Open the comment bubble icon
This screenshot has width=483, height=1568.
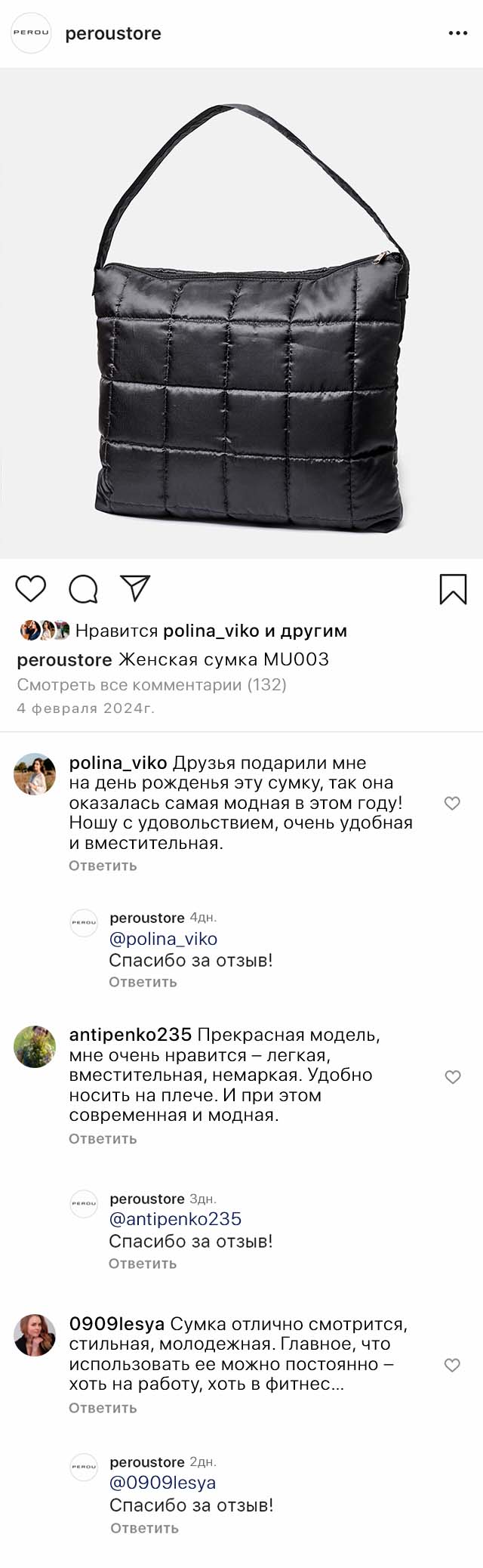tap(83, 589)
